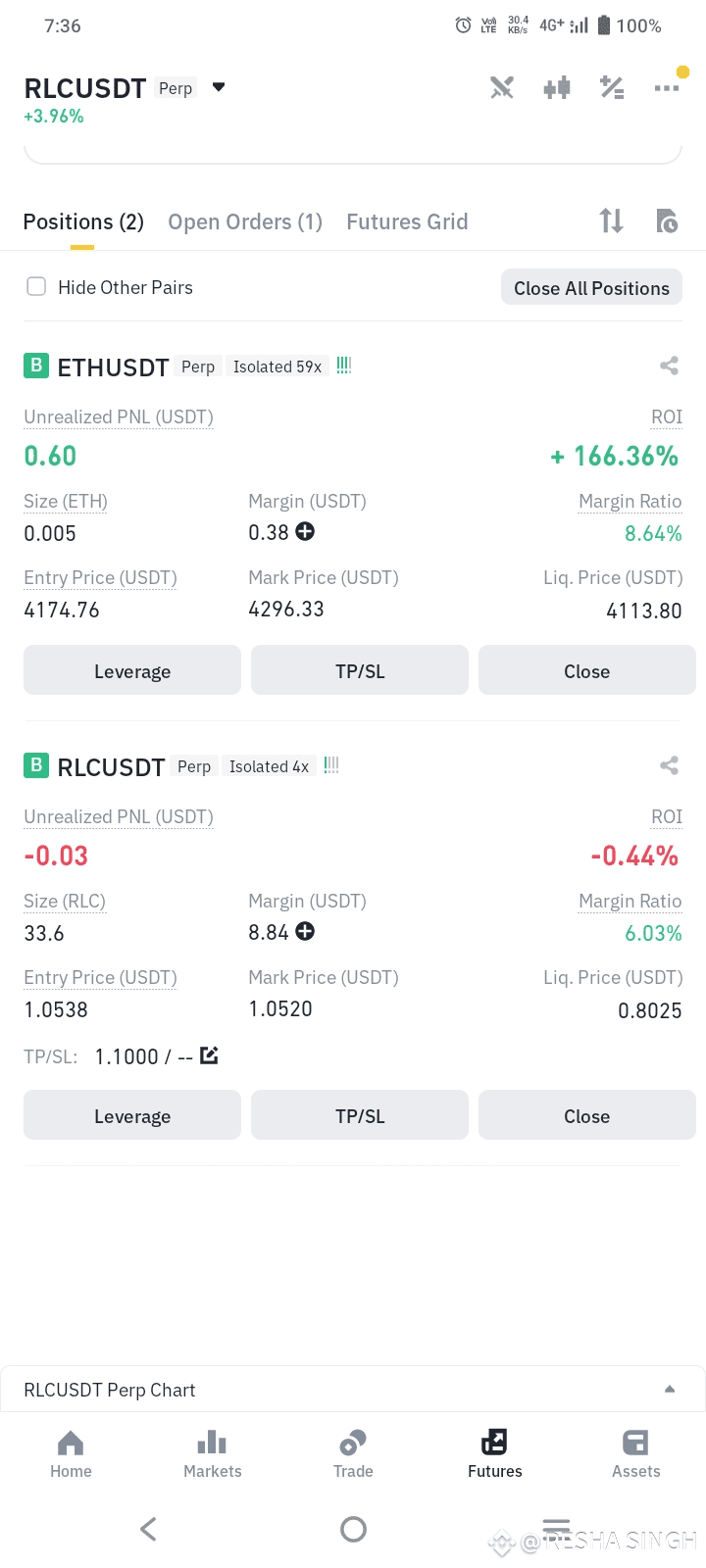The height and width of the screenshot is (1568, 706).
Task: Open the three-dot overflow menu
Action: pyautogui.click(x=667, y=88)
